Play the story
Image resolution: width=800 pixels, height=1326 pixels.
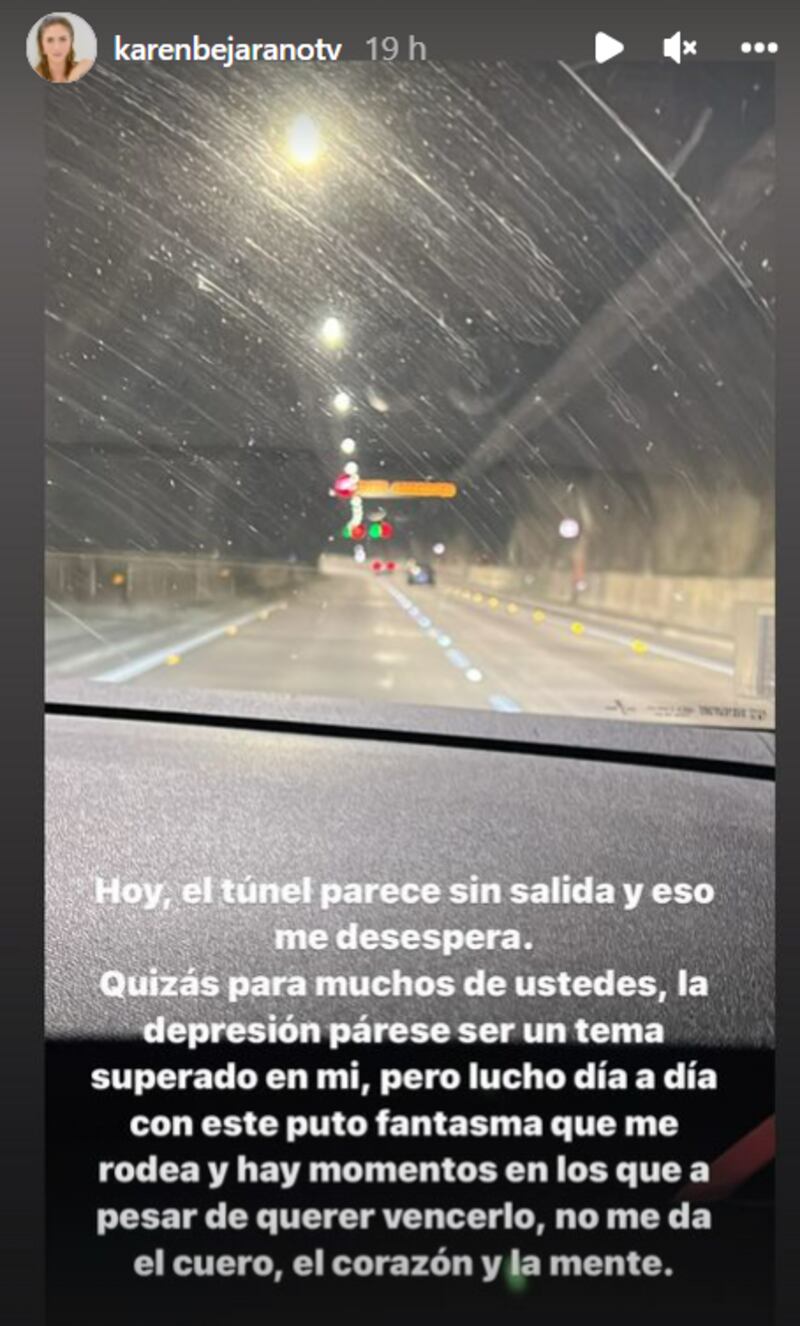(608, 47)
